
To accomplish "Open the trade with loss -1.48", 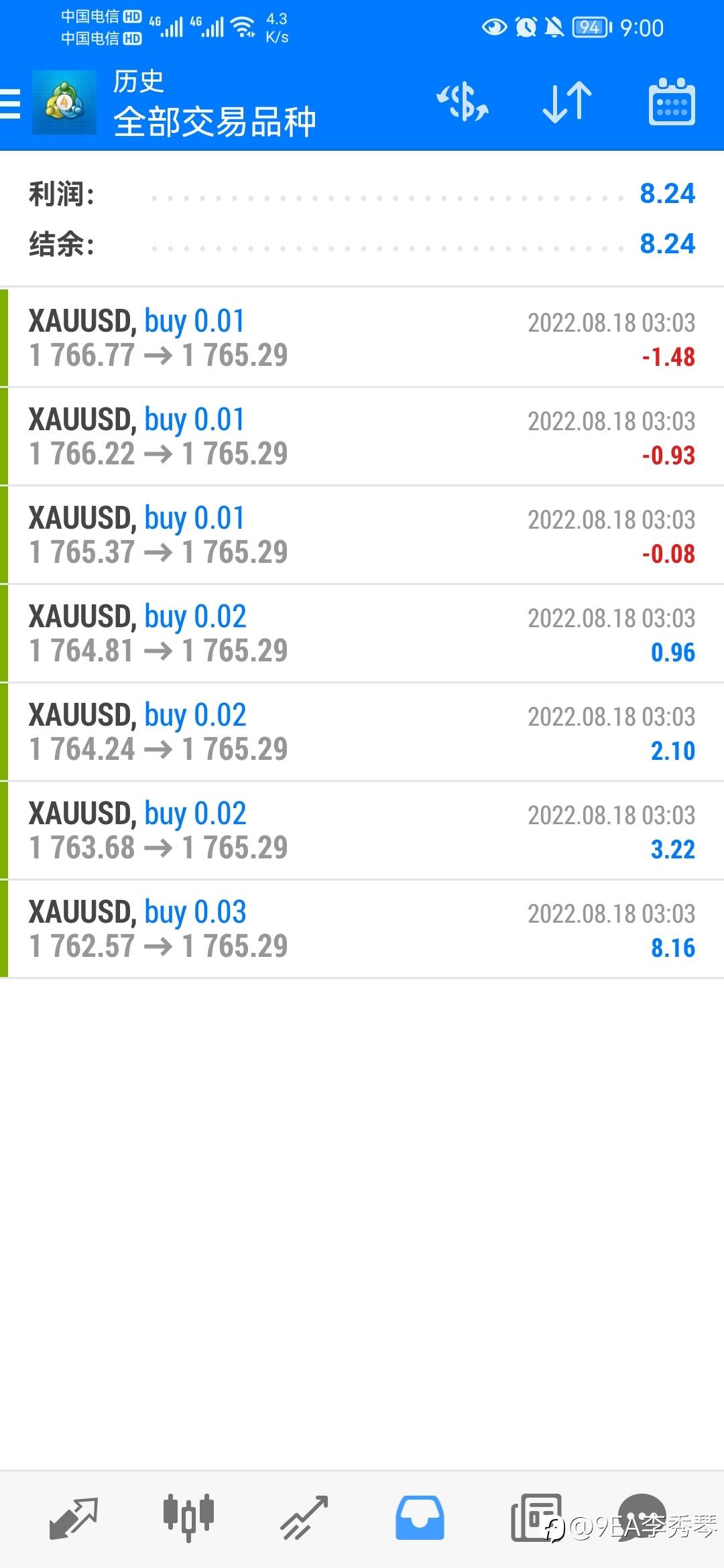I will 362,338.
